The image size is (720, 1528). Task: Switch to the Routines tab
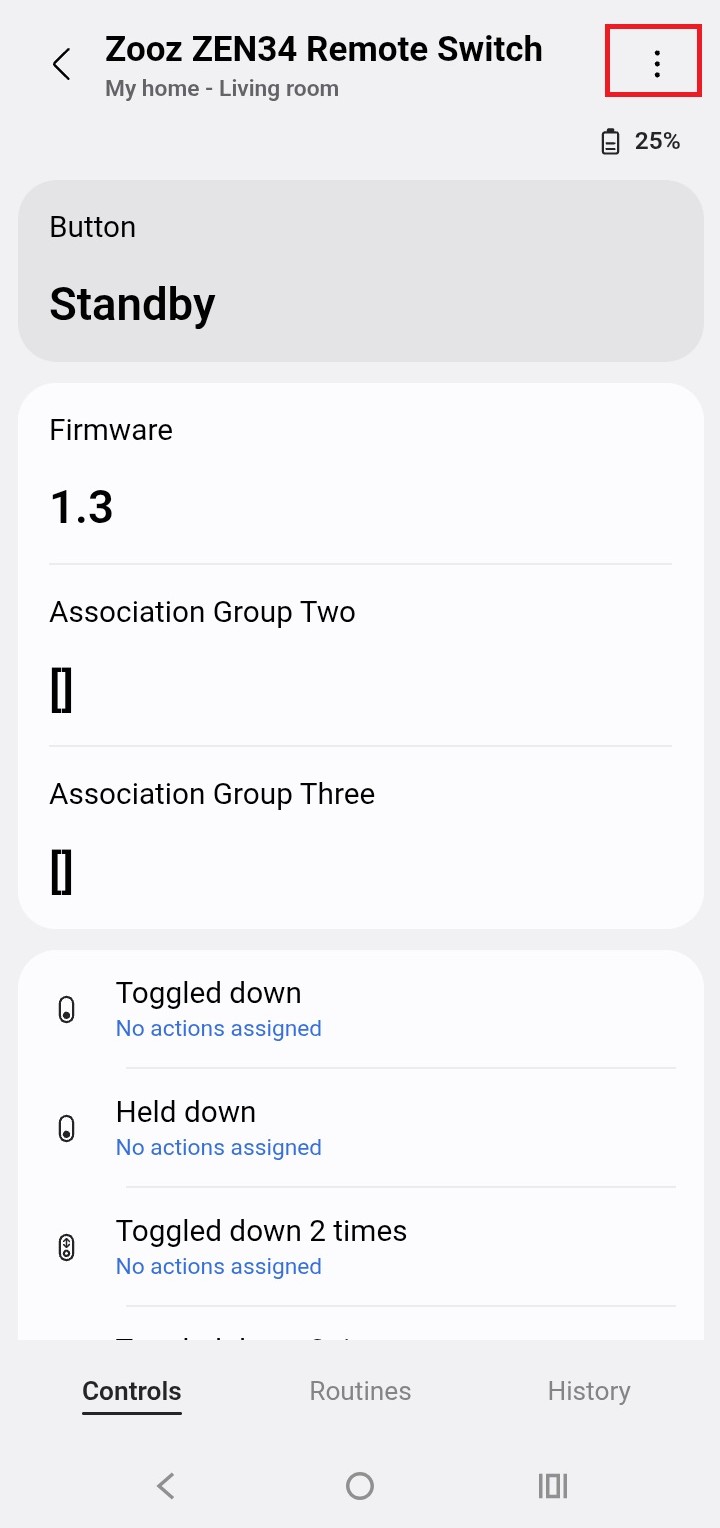[360, 1391]
